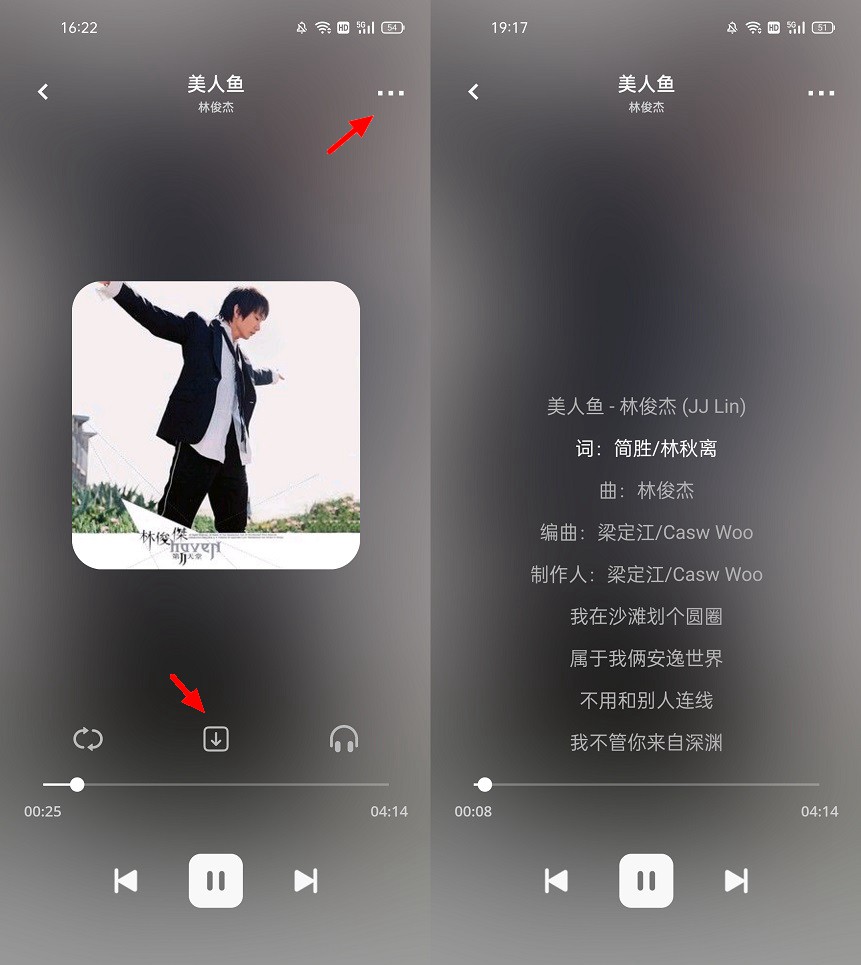The width and height of the screenshot is (861, 965).
Task: Toggle the loop playback mode icon
Action: [x=87, y=738]
